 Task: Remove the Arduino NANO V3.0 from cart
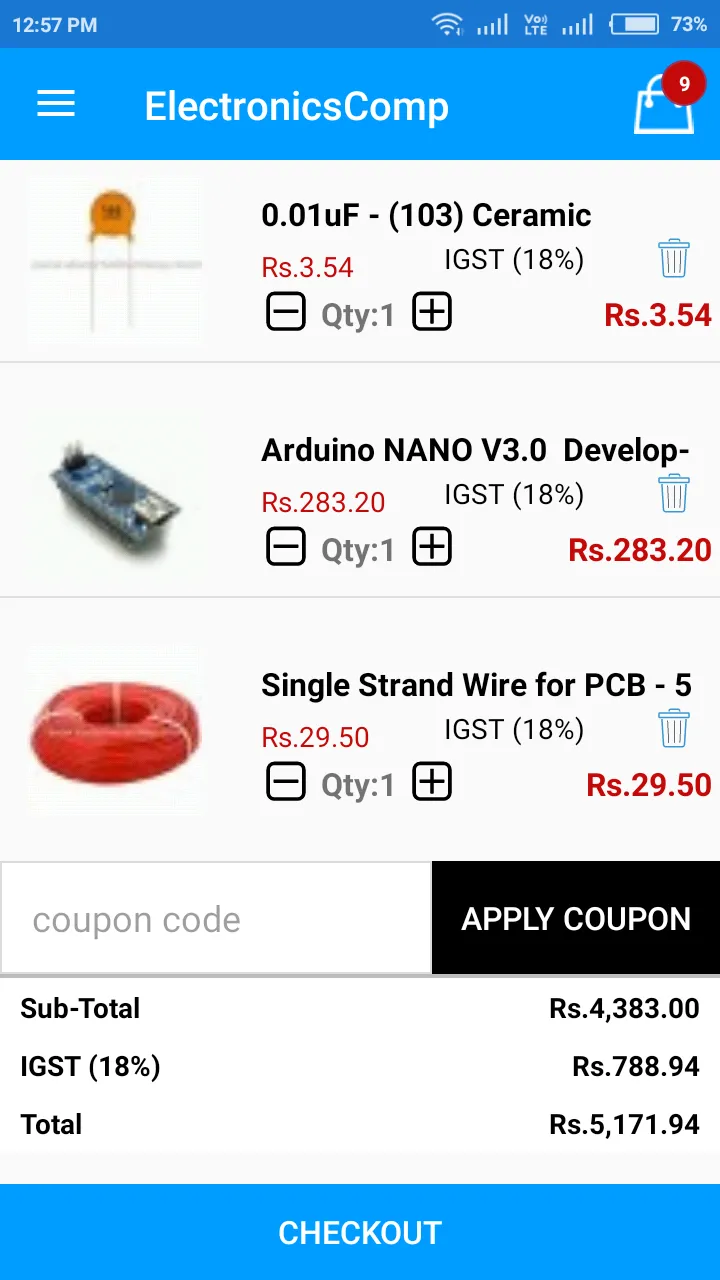[674, 493]
